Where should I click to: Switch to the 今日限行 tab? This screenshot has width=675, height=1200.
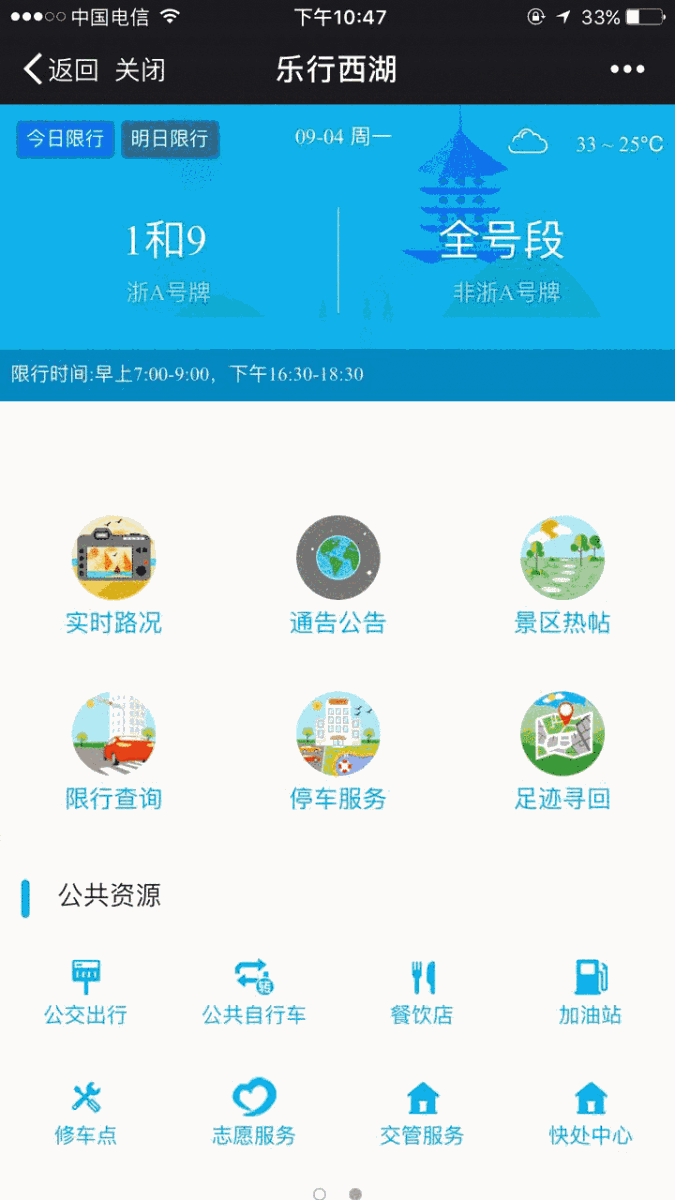click(65, 139)
